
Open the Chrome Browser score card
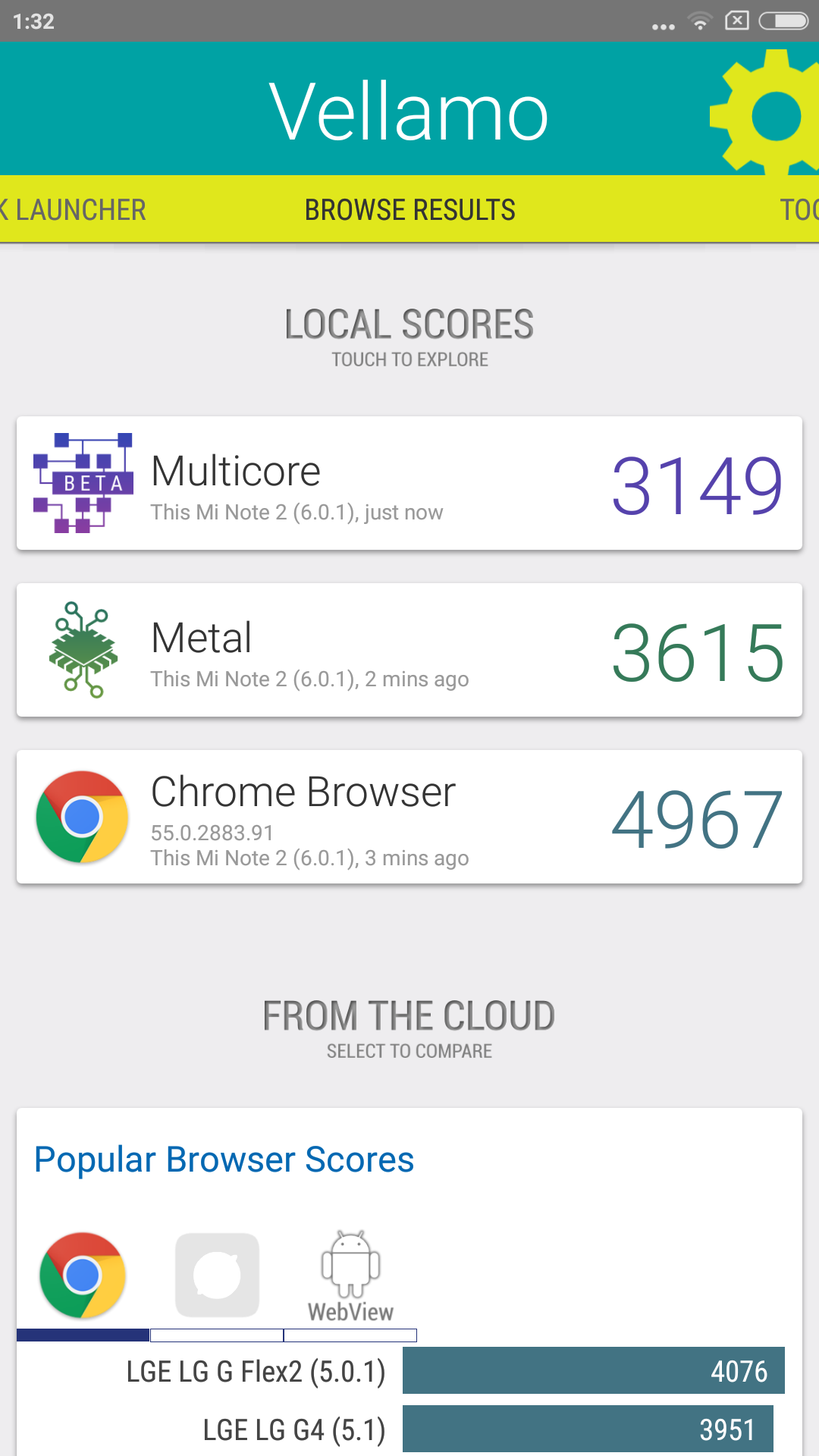pyautogui.click(x=409, y=817)
